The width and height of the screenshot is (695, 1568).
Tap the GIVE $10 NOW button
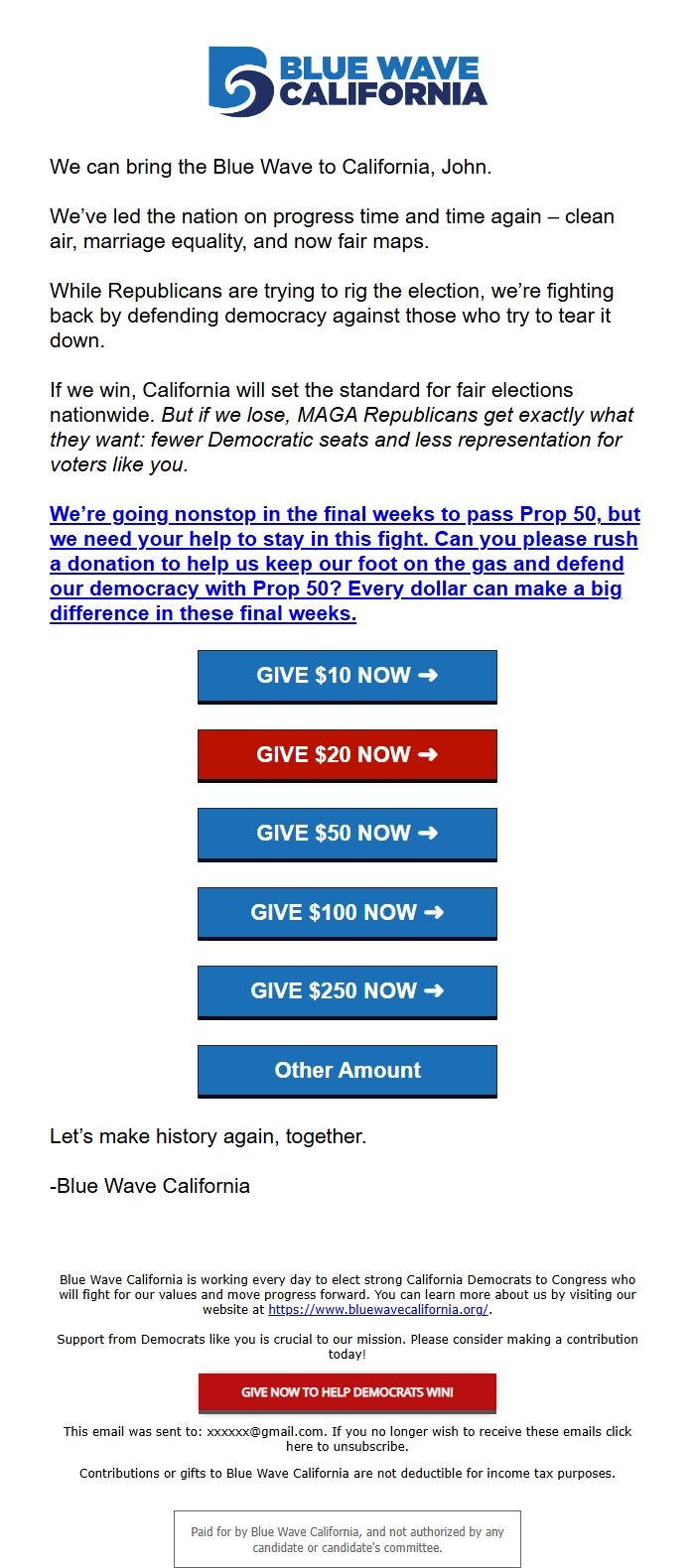pos(347,676)
